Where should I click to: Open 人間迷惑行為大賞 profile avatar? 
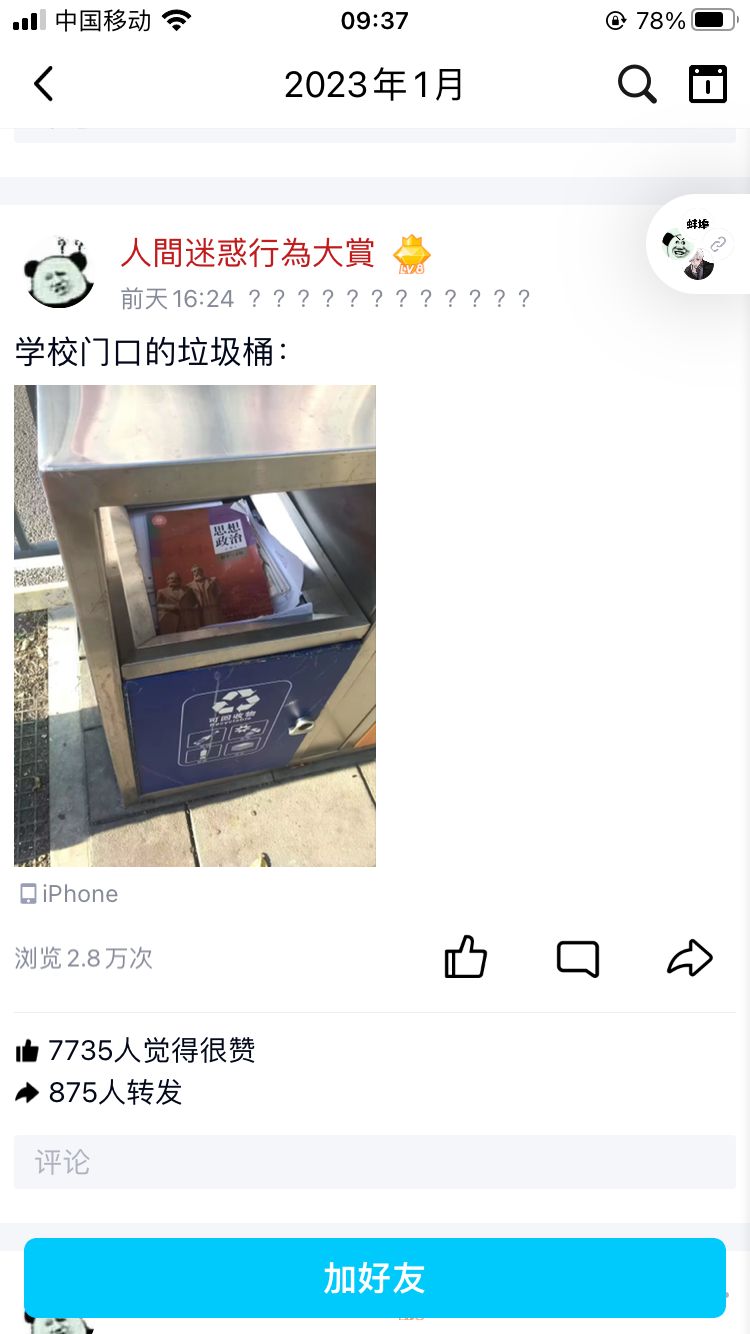[x=58, y=271]
